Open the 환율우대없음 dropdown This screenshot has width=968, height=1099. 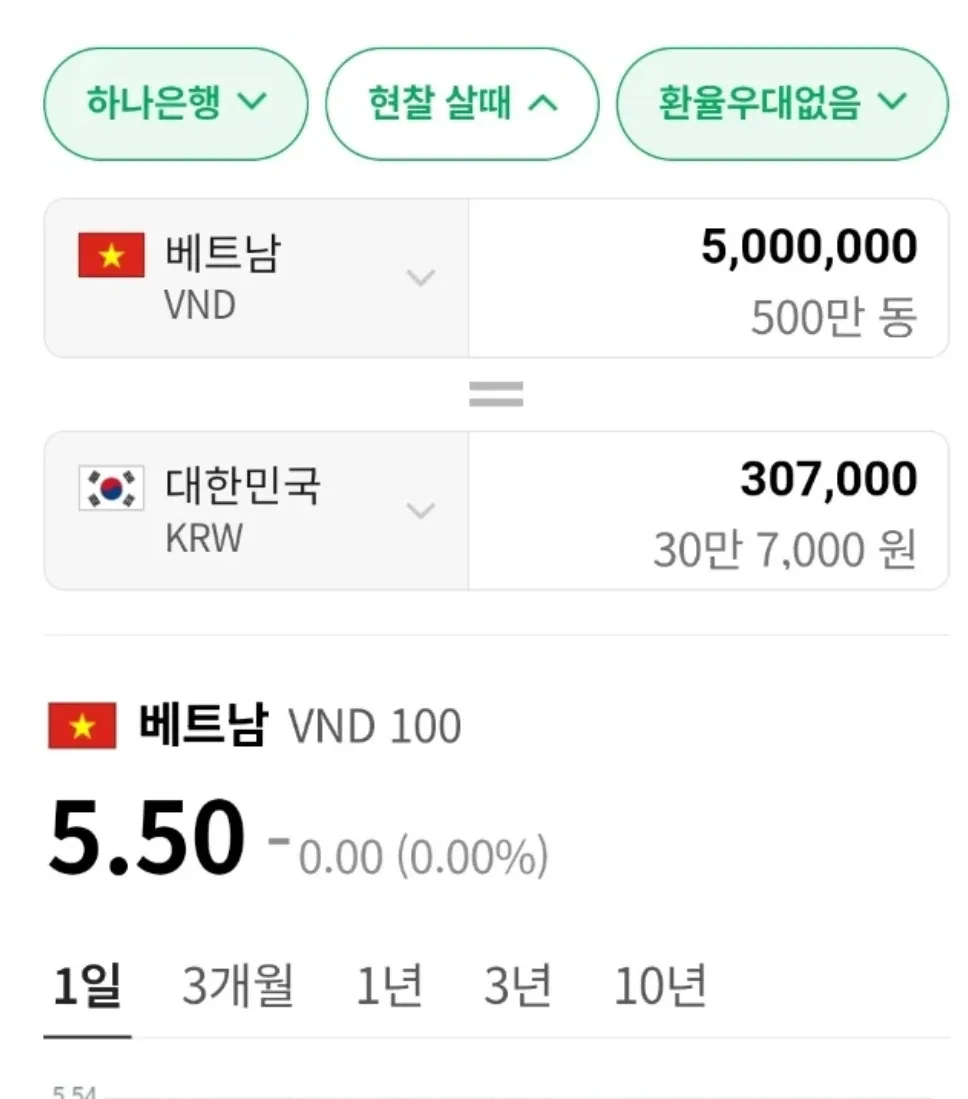pyautogui.click(x=781, y=103)
